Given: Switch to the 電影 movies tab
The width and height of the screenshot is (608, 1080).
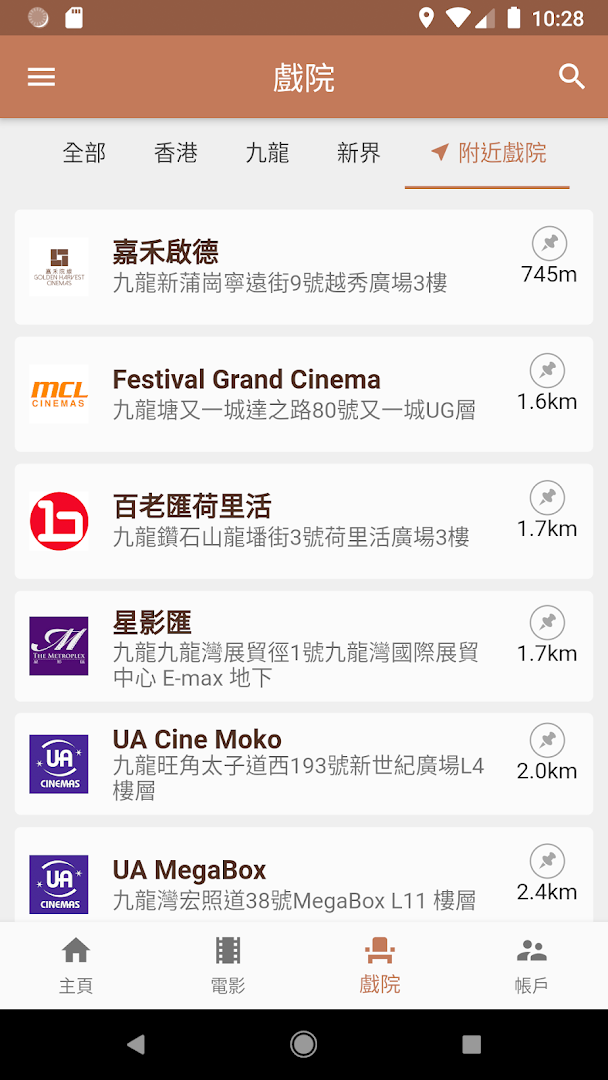Looking at the screenshot, I should click(x=228, y=966).
